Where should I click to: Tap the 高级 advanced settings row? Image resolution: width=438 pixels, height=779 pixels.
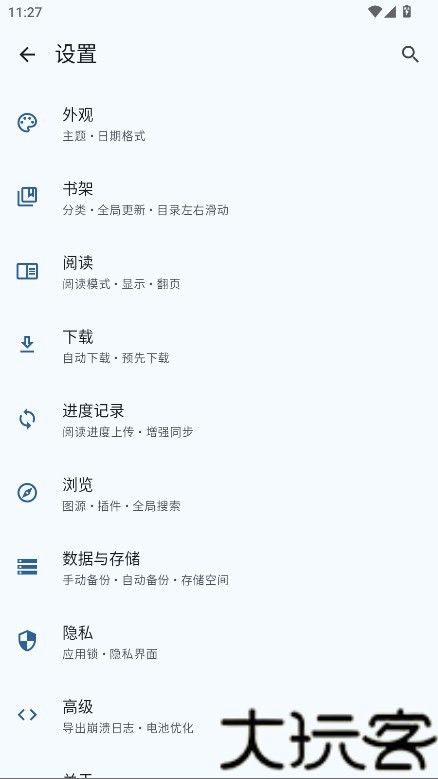[x=219, y=715]
